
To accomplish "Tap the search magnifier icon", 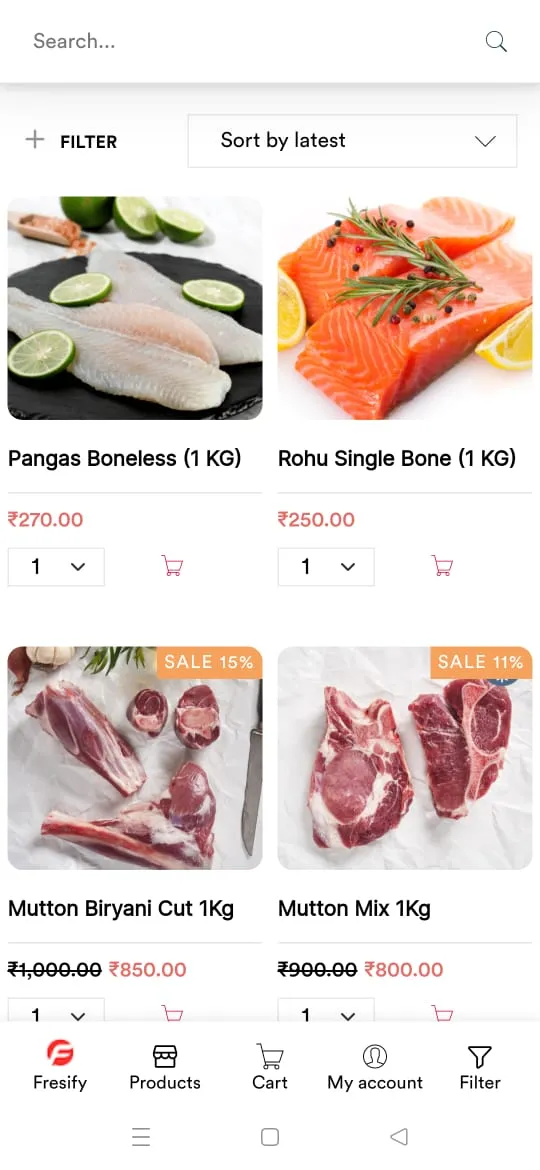I will [x=496, y=41].
